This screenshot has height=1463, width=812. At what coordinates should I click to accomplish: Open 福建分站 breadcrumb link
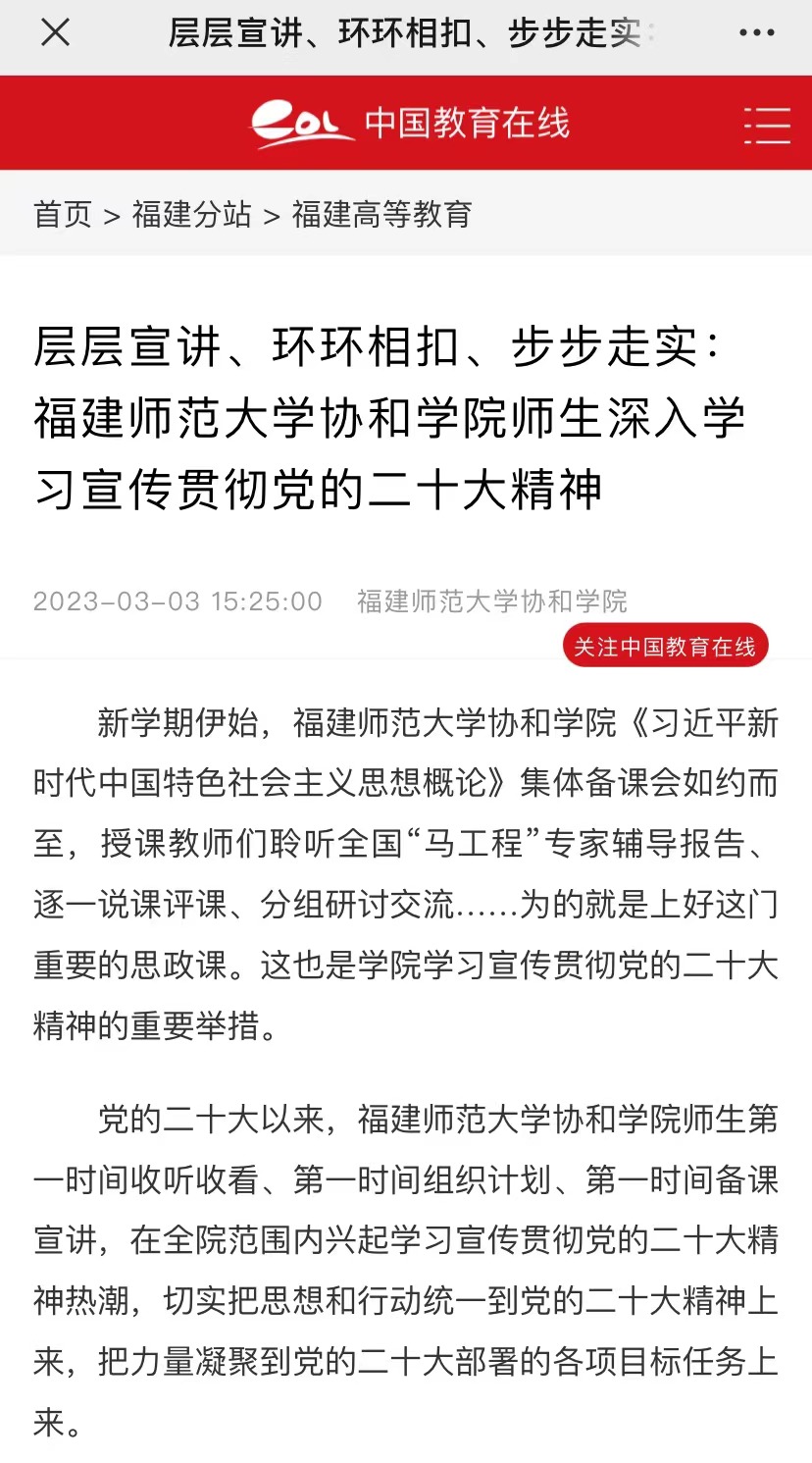(192, 214)
